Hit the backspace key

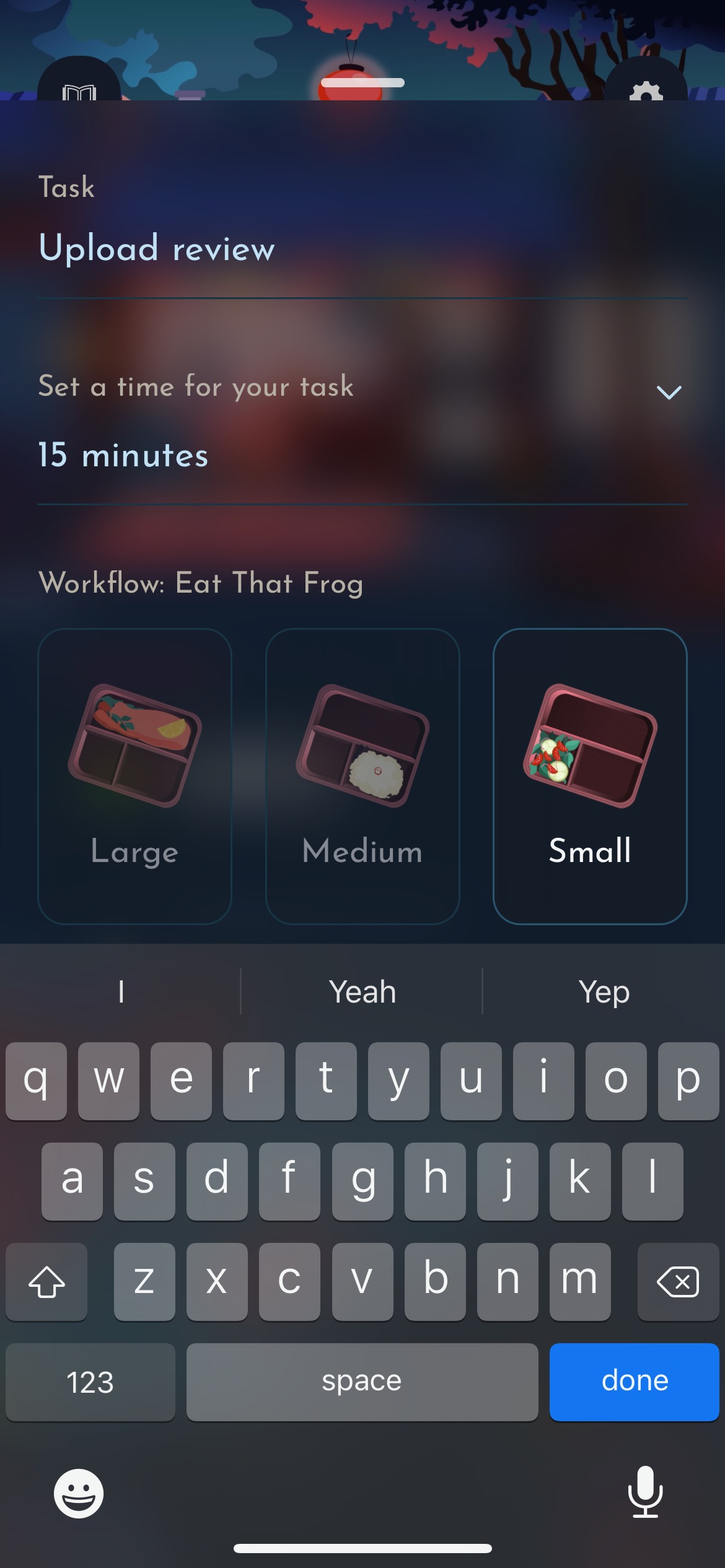pos(678,1281)
